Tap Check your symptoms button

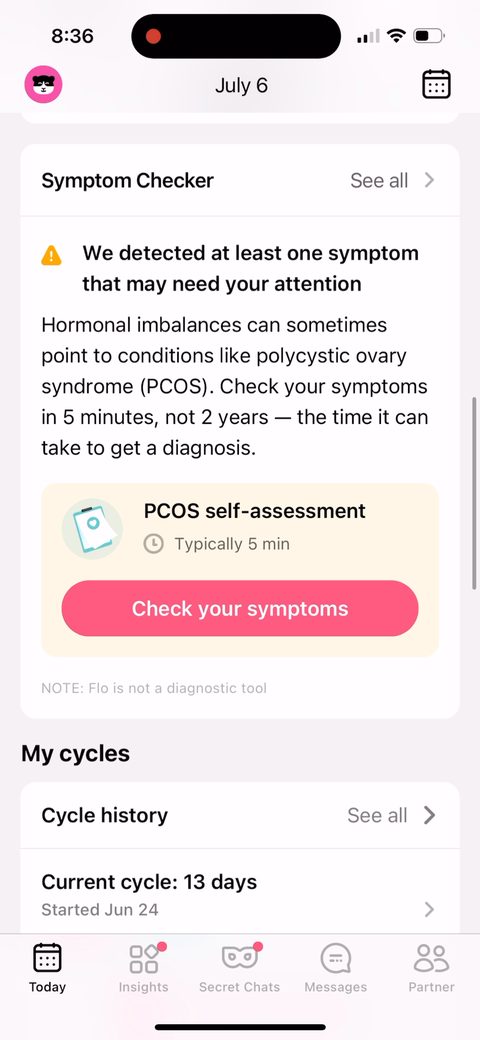click(240, 608)
